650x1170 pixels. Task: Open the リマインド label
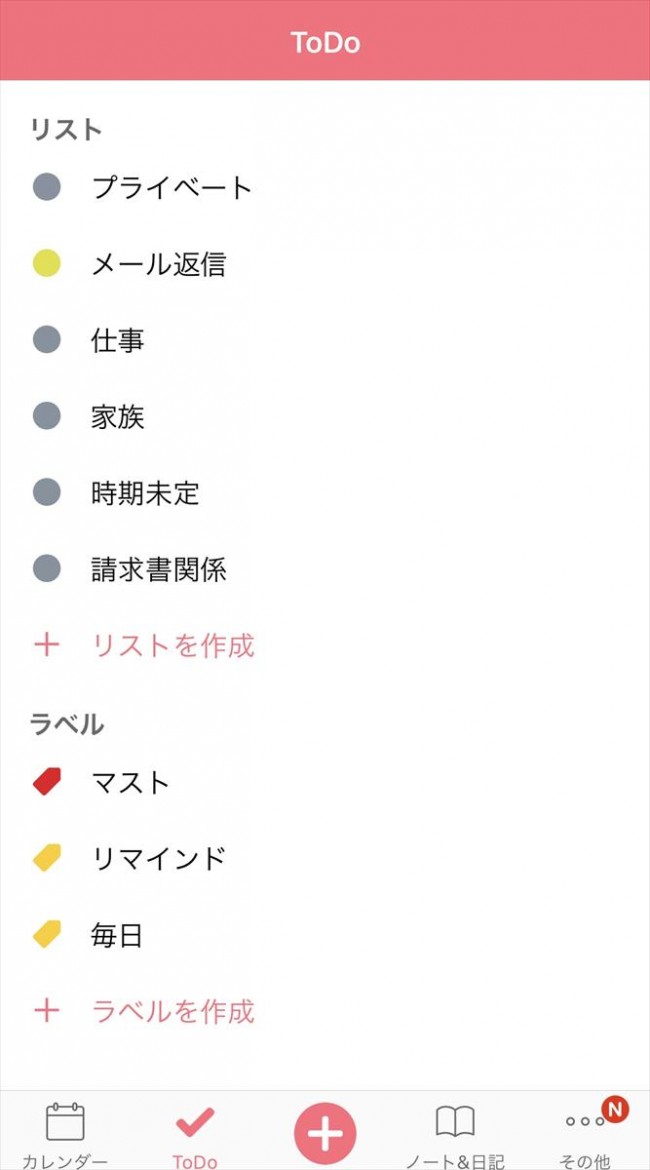(325, 858)
